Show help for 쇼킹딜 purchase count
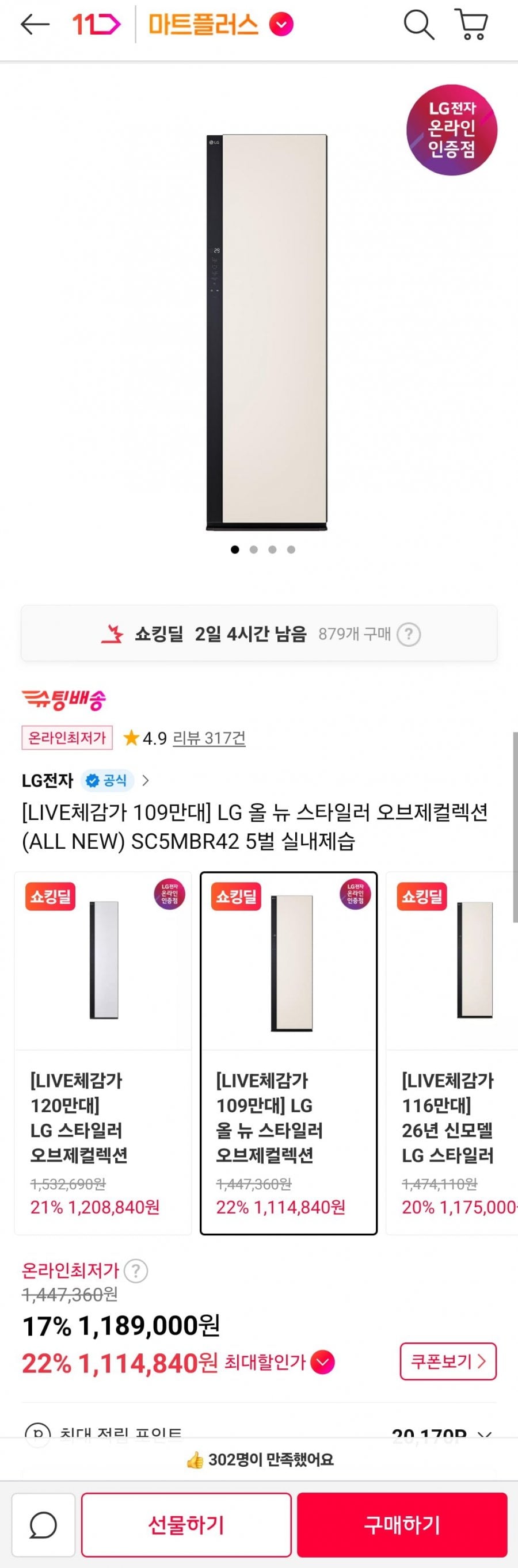The width and height of the screenshot is (518, 1568). tap(409, 634)
